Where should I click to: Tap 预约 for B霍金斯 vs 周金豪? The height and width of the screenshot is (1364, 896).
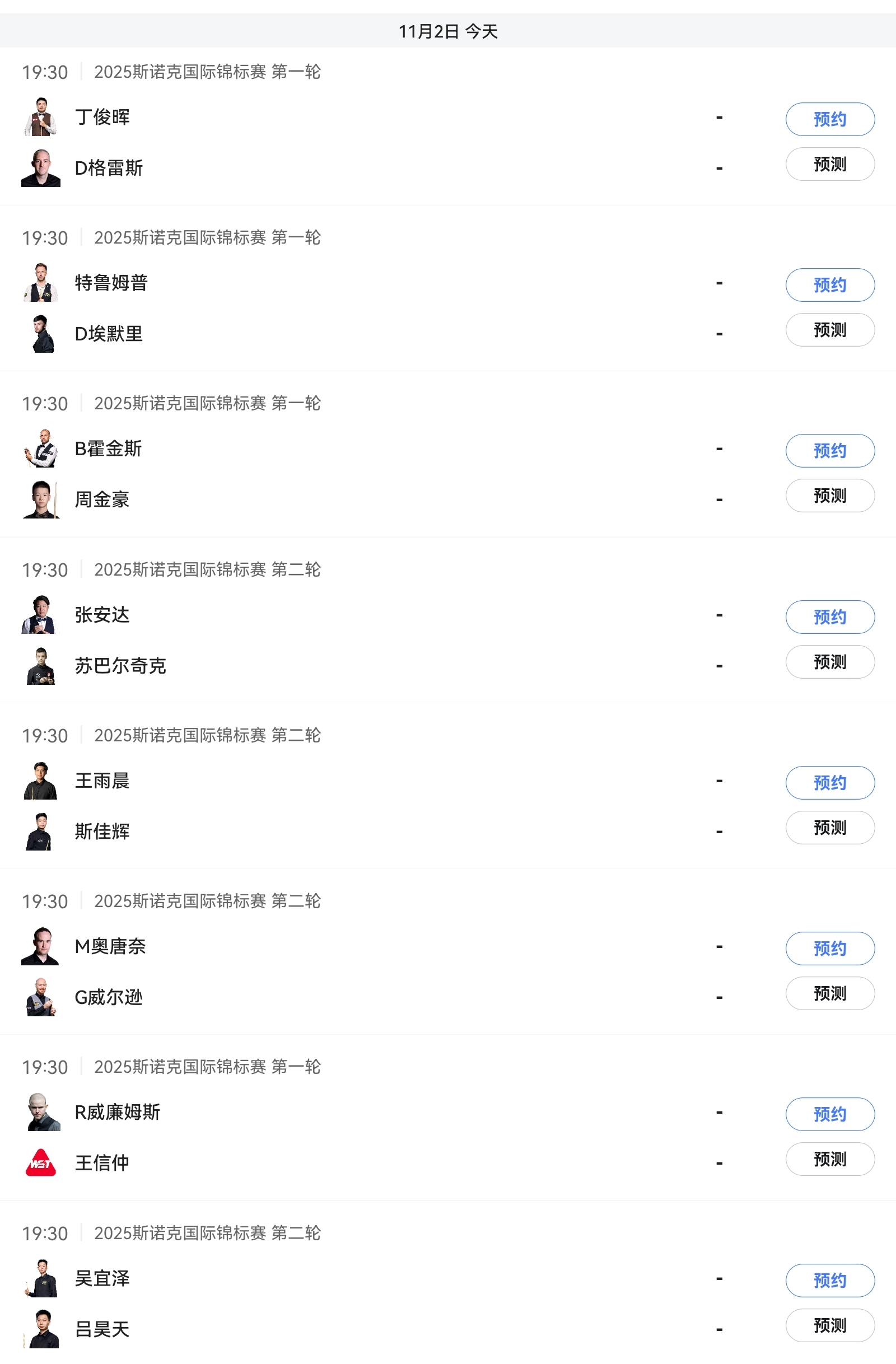point(829,450)
